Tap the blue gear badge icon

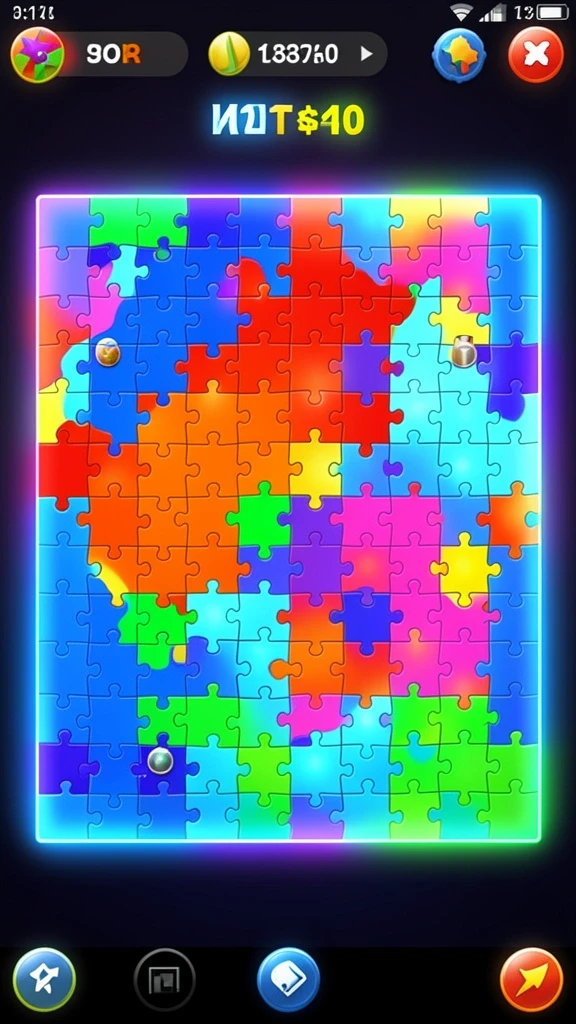click(459, 55)
